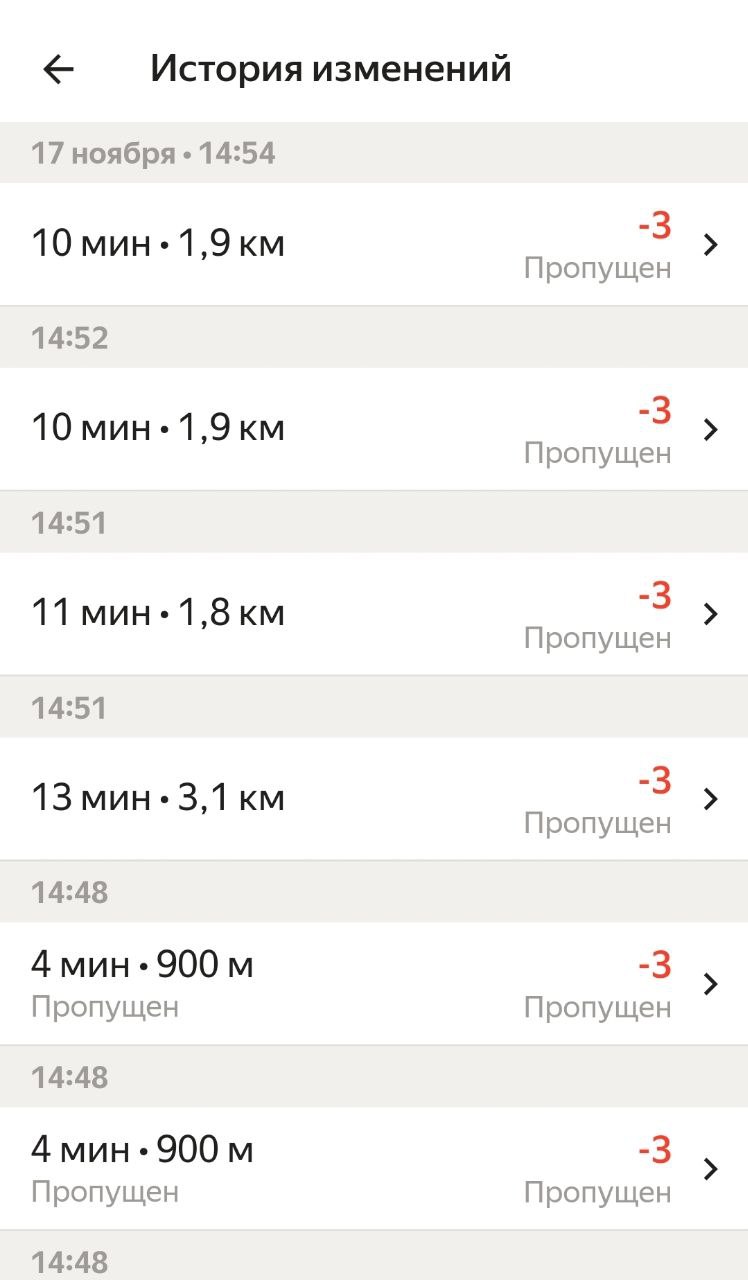Open the 14:52 entry for 10 мин
Screen dimensions: 748x1280
(374, 429)
